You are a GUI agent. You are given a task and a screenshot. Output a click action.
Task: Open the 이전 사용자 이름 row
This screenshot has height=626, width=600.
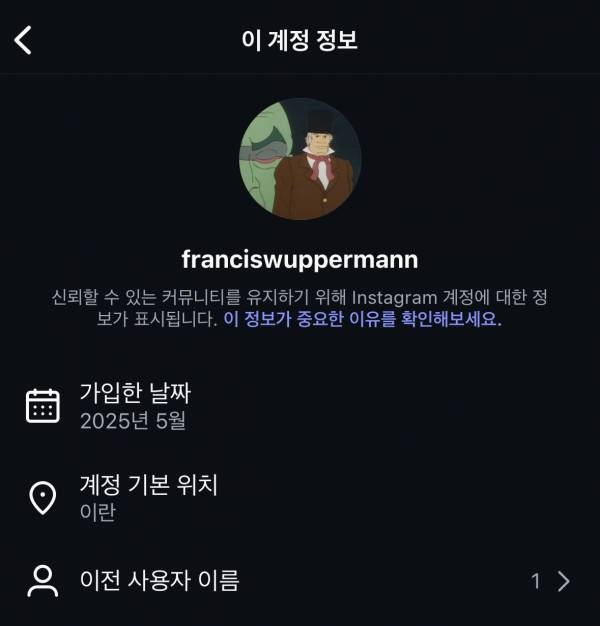[300, 580]
